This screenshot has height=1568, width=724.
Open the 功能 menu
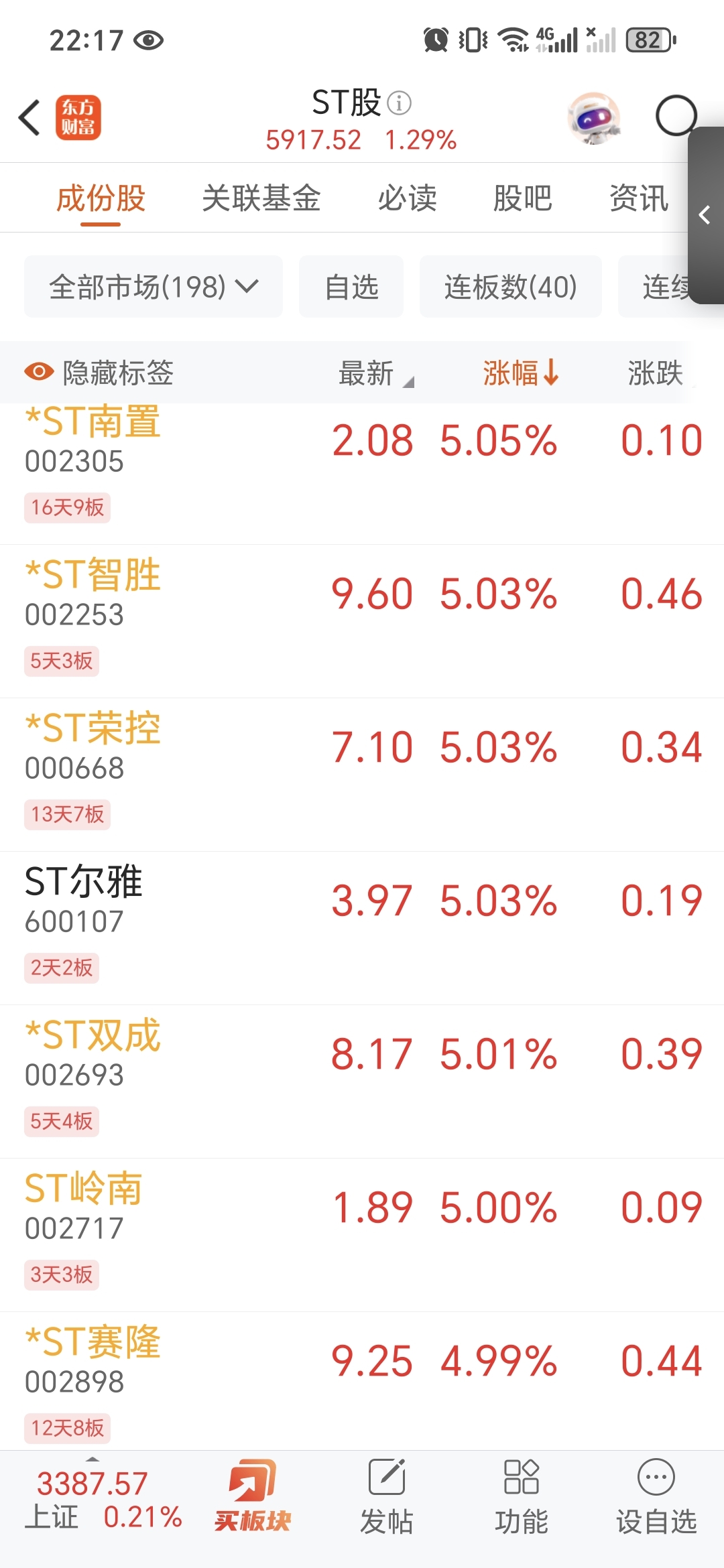[x=522, y=1496]
